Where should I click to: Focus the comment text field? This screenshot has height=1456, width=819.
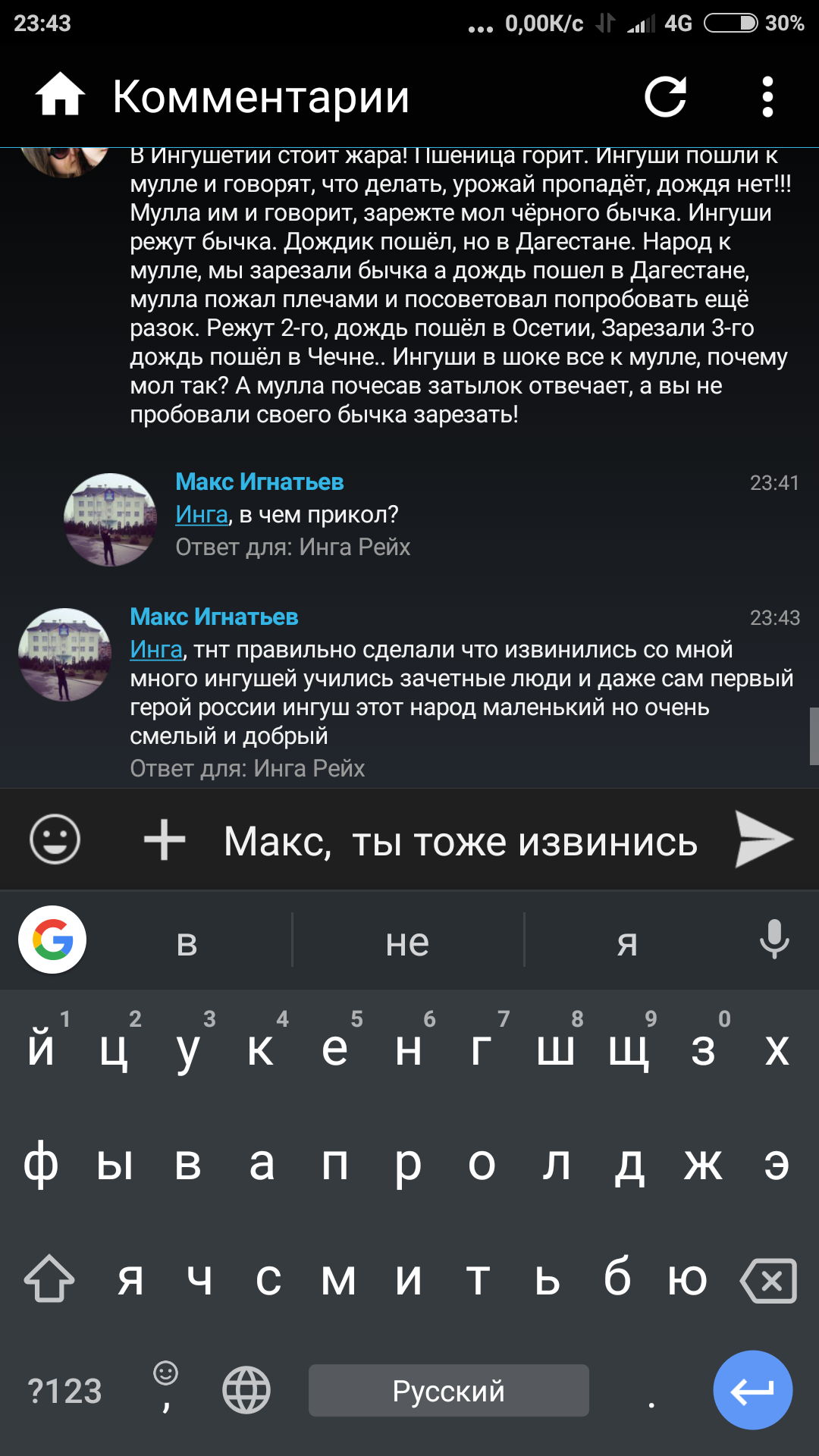460,842
